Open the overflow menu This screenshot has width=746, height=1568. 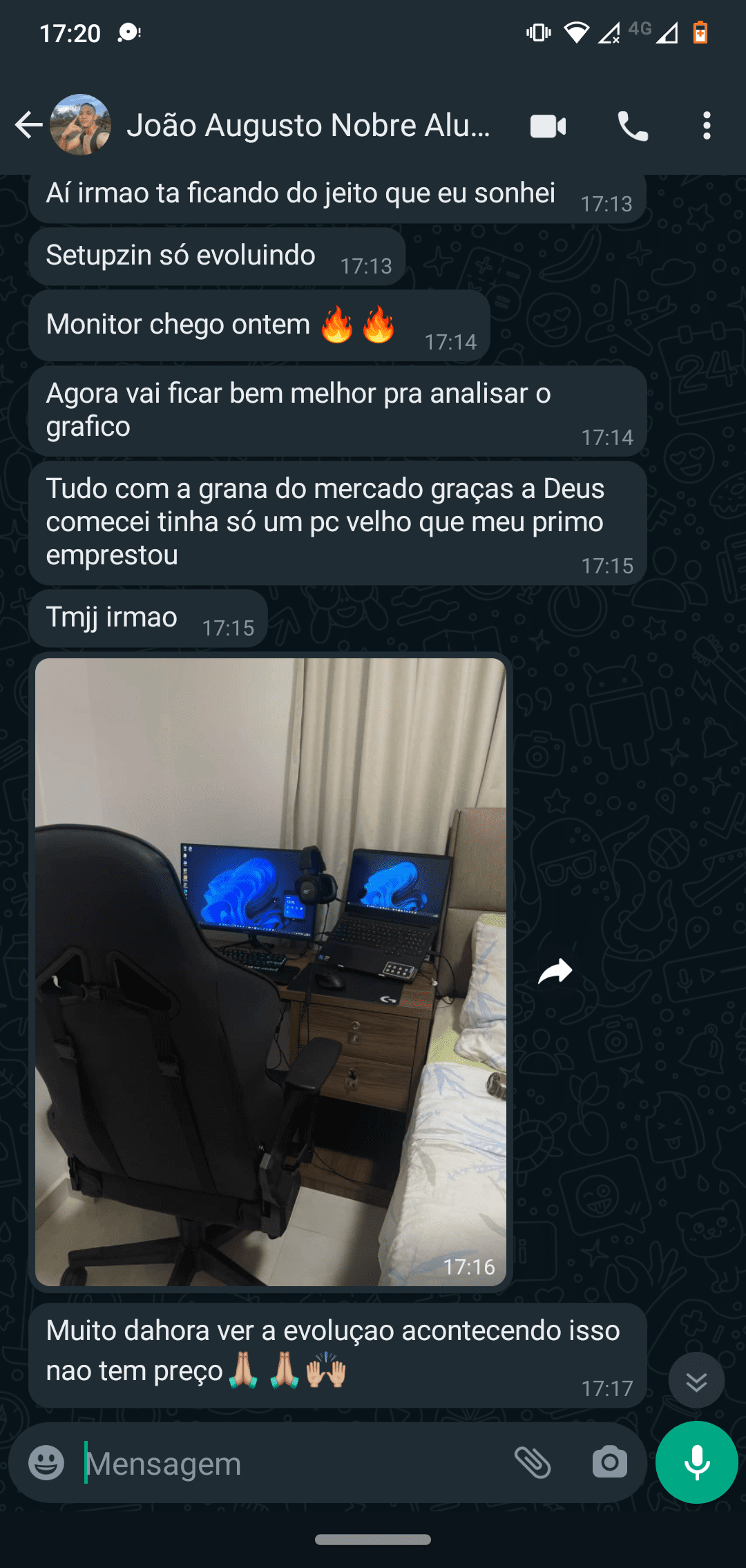[706, 126]
